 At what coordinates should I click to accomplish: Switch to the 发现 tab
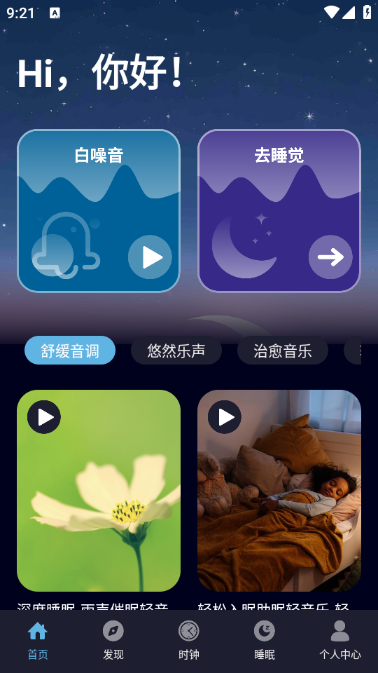click(113, 640)
